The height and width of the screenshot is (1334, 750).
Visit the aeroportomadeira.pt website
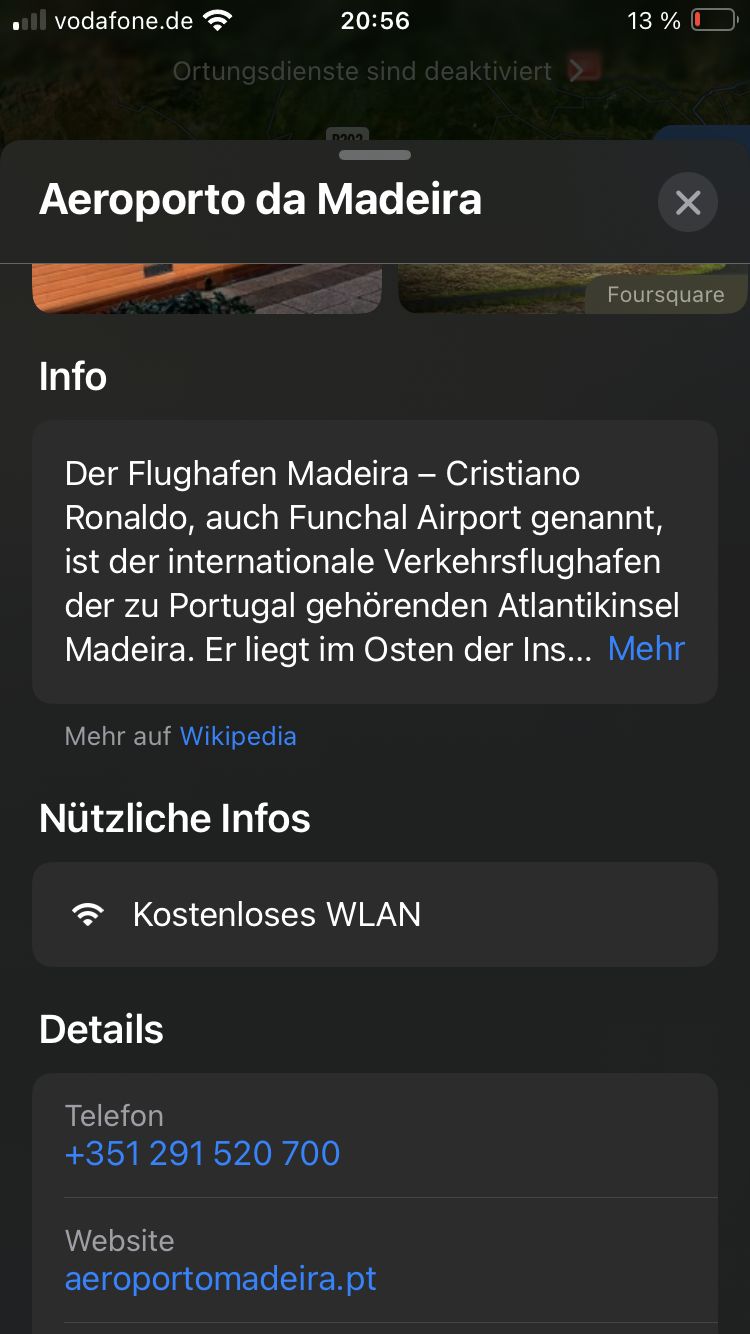point(221,1279)
